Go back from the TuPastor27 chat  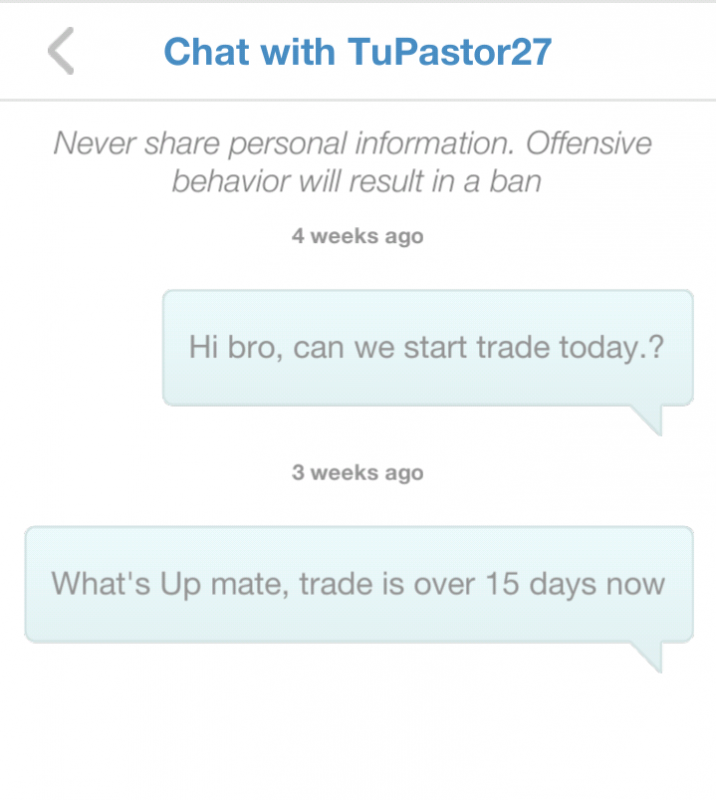[x=61, y=51]
